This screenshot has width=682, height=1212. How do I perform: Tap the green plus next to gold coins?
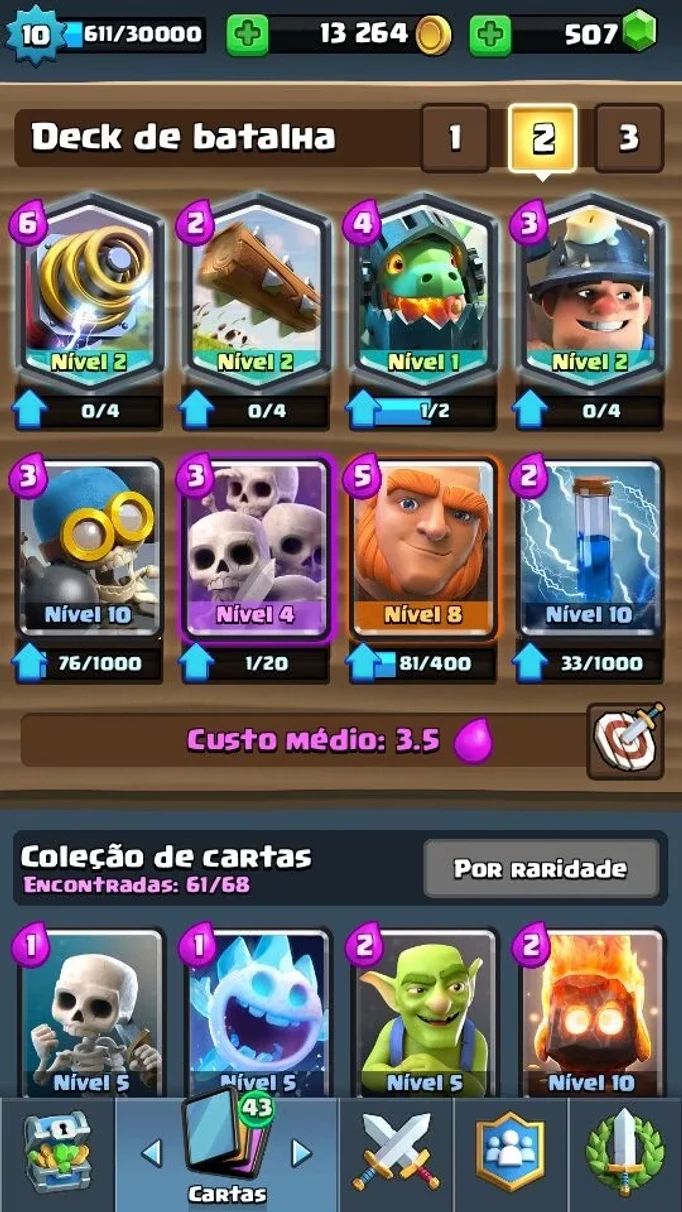tap(247, 35)
